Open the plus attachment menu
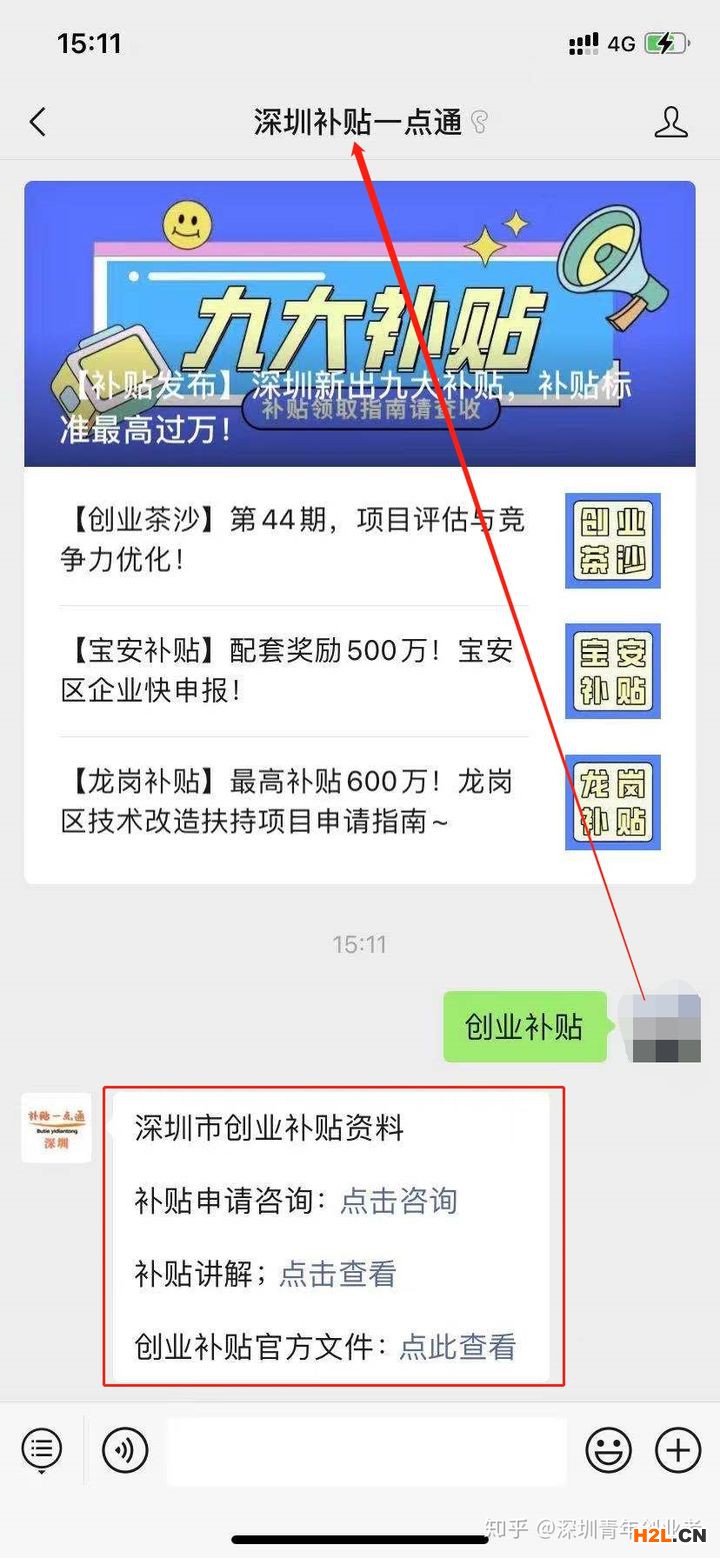 pyautogui.click(x=678, y=1449)
